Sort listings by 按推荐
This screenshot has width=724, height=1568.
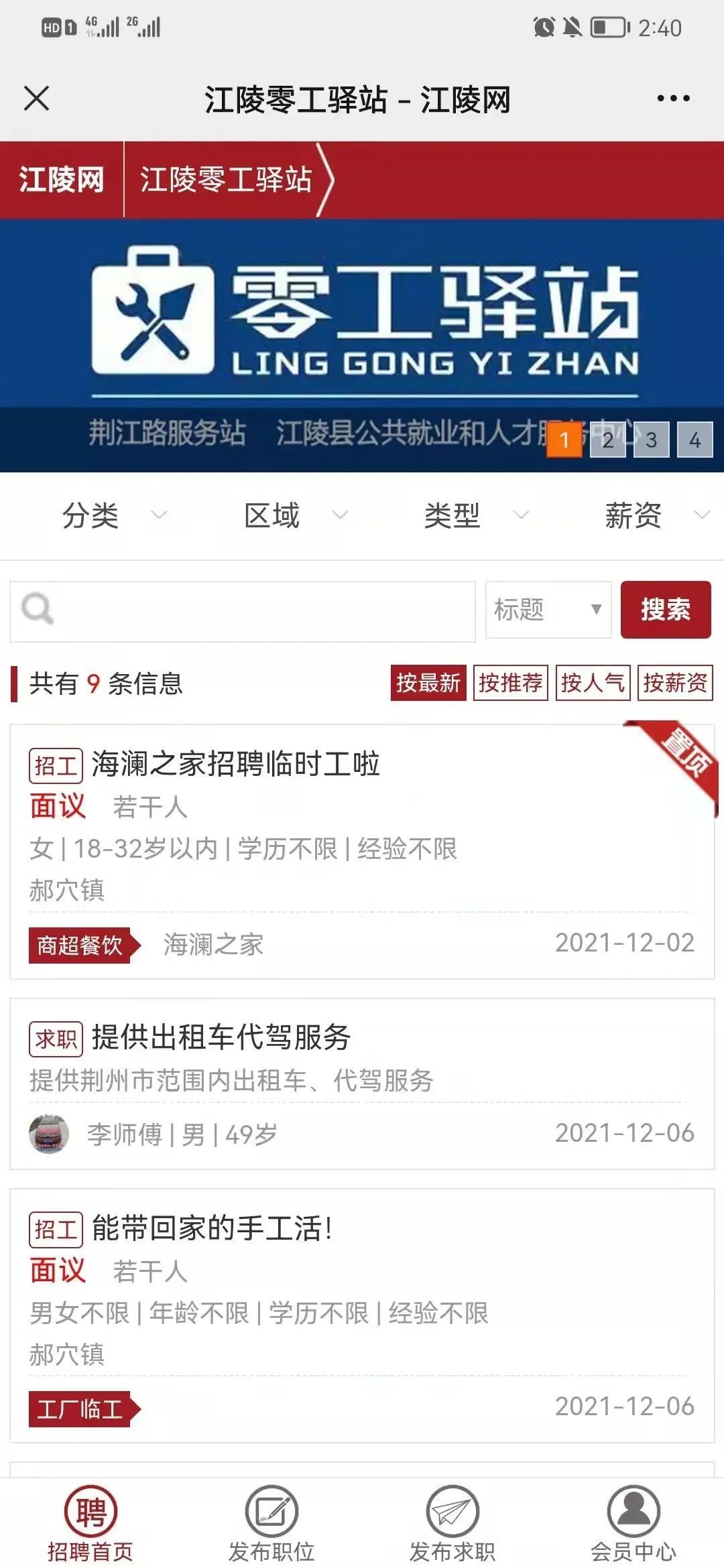pyautogui.click(x=510, y=683)
